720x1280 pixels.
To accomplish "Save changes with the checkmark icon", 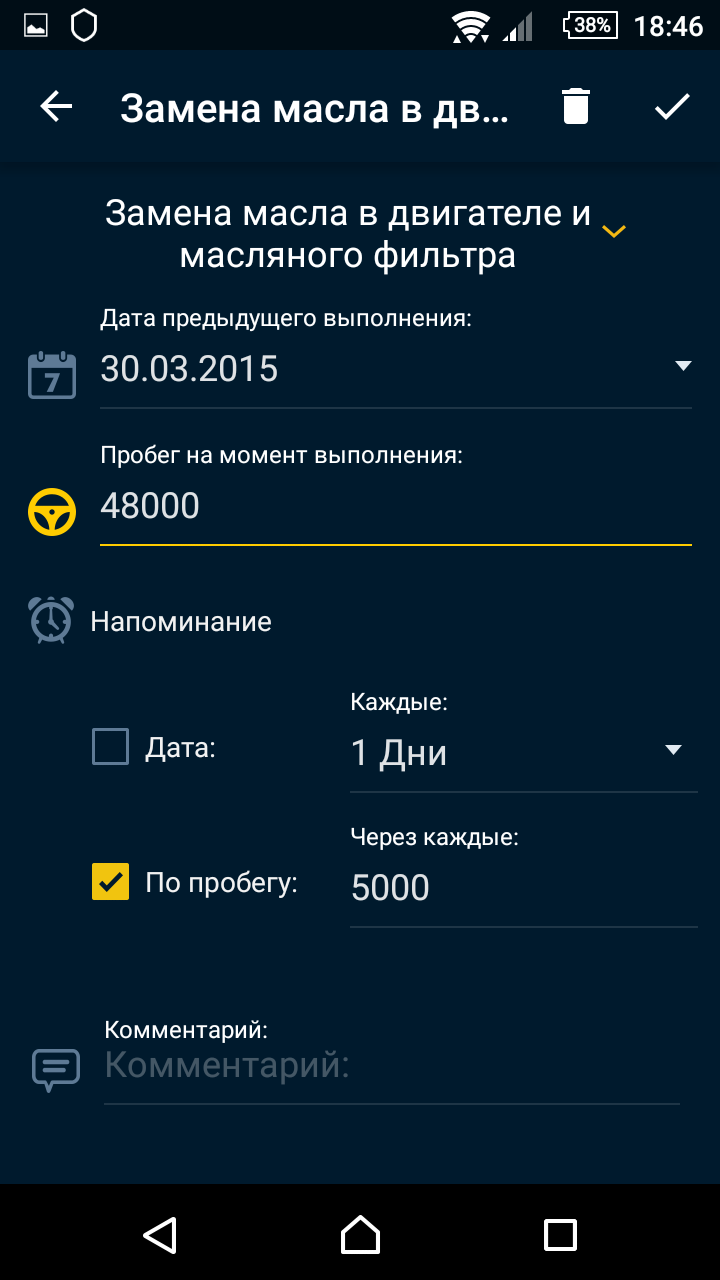I will (x=672, y=107).
